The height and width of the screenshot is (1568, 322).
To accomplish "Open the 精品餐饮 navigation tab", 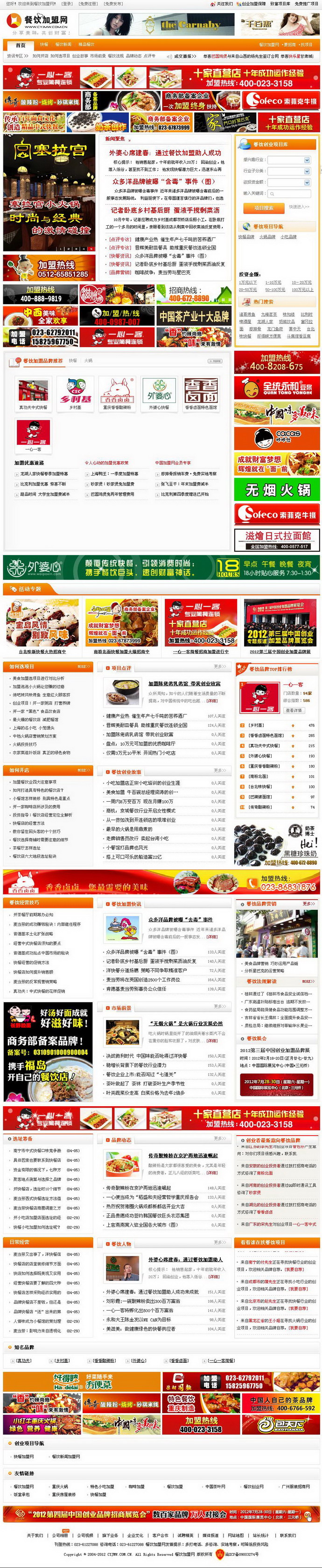I will [87, 44].
